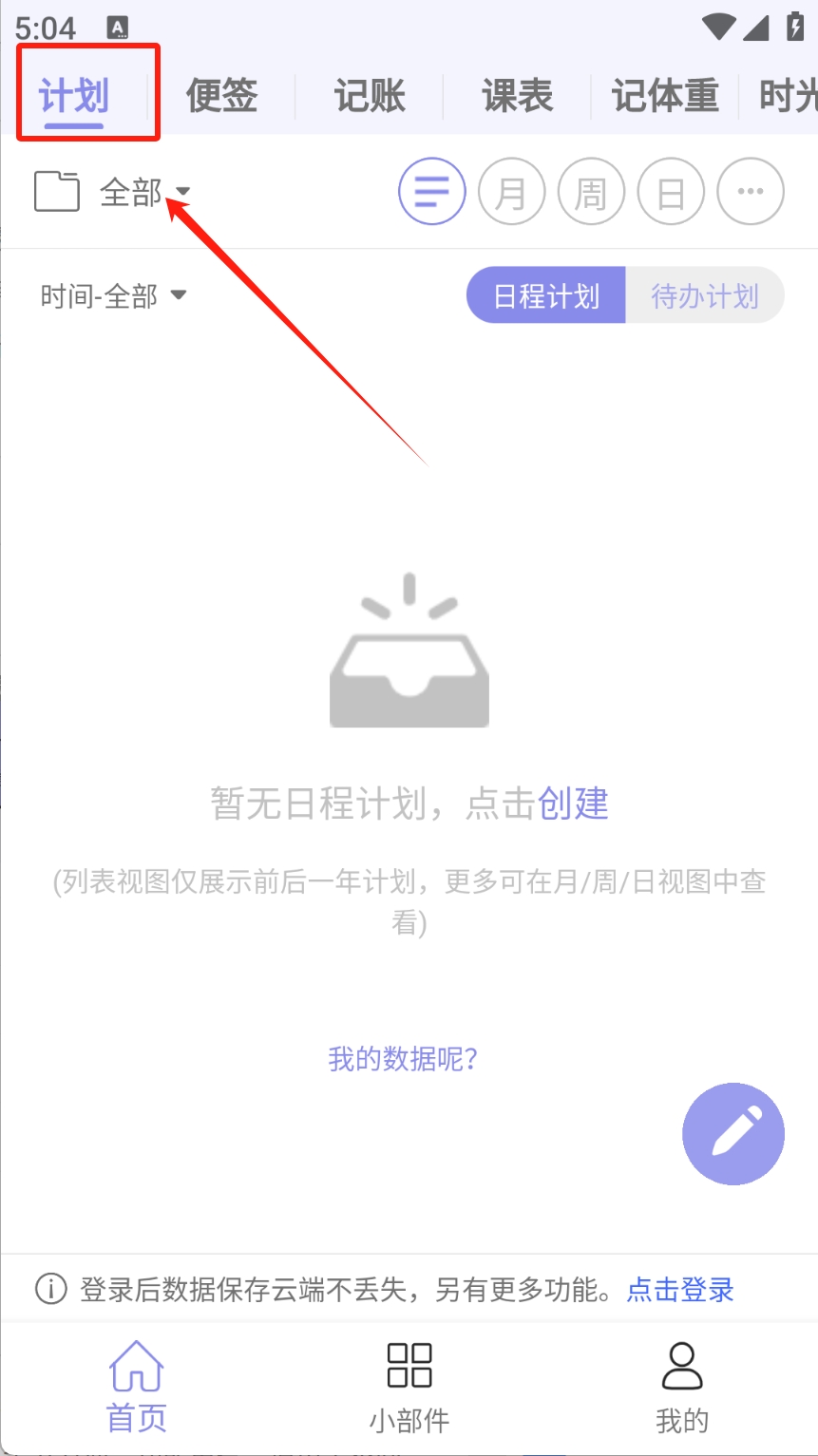Switch to day view (日)
Screen dimensions: 818x1456
671,192
